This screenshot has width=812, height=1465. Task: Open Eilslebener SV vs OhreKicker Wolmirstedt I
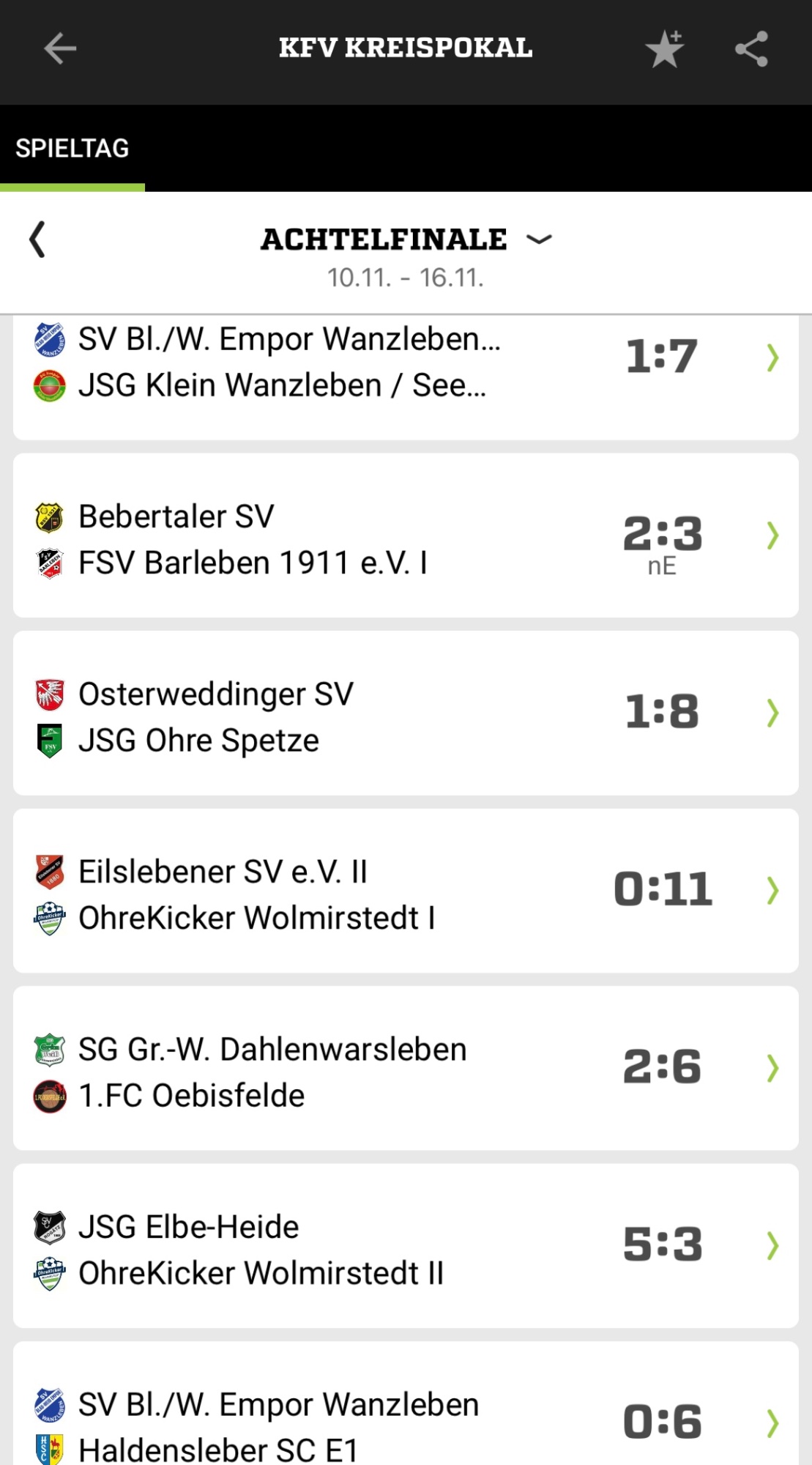[x=406, y=891]
